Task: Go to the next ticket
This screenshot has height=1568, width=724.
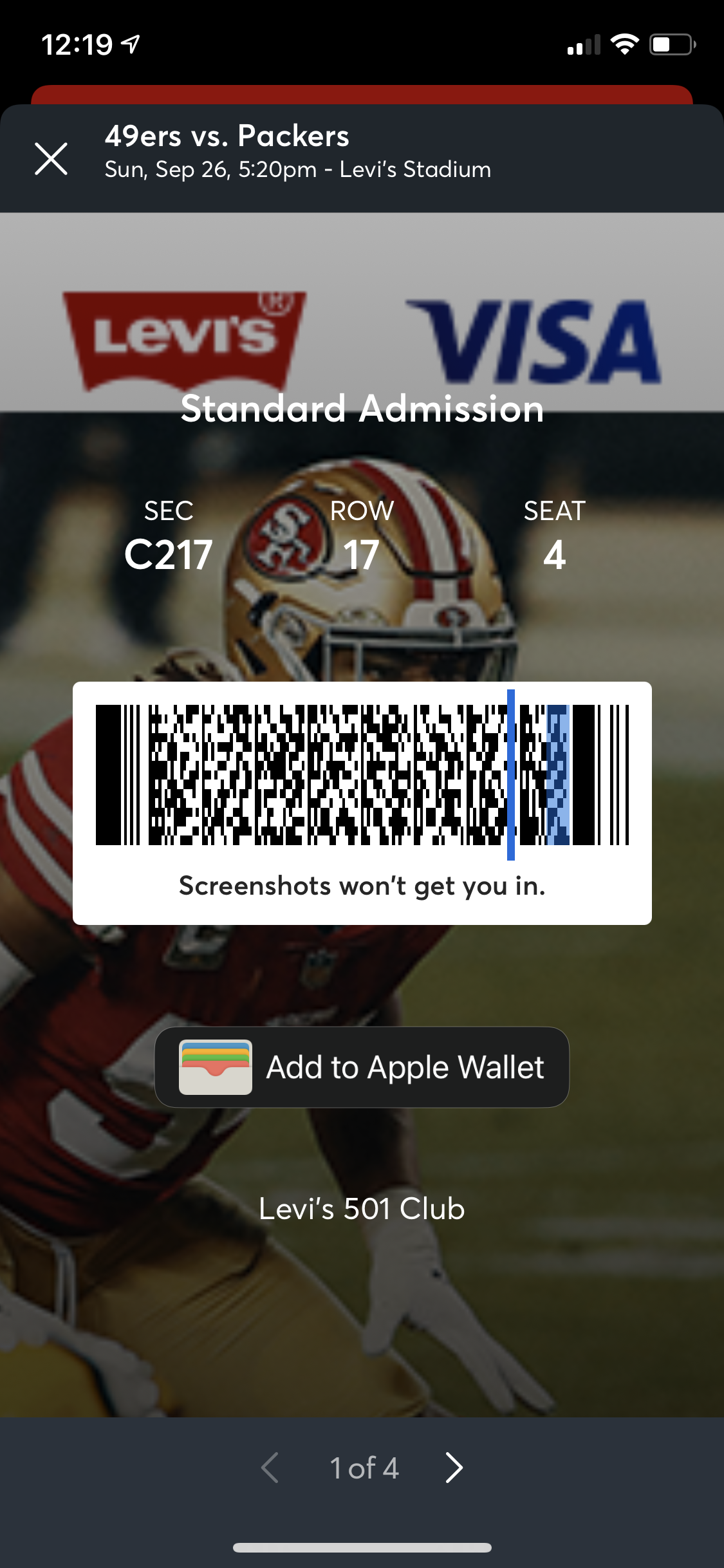Action: tap(454, 1468)
